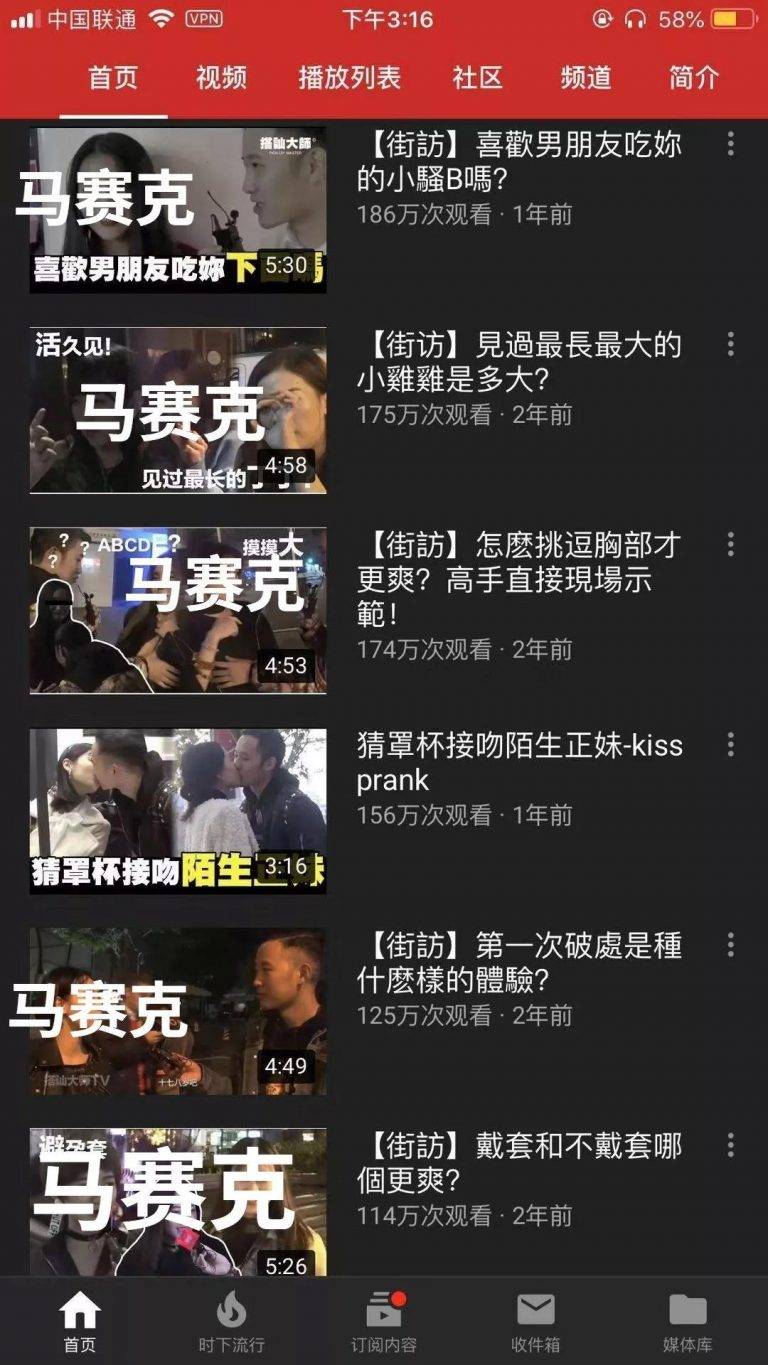Play the 猜罩杯接吻陌生正妹-kiss prank video
Viewport: 768px width, 1365px height.
178,810
